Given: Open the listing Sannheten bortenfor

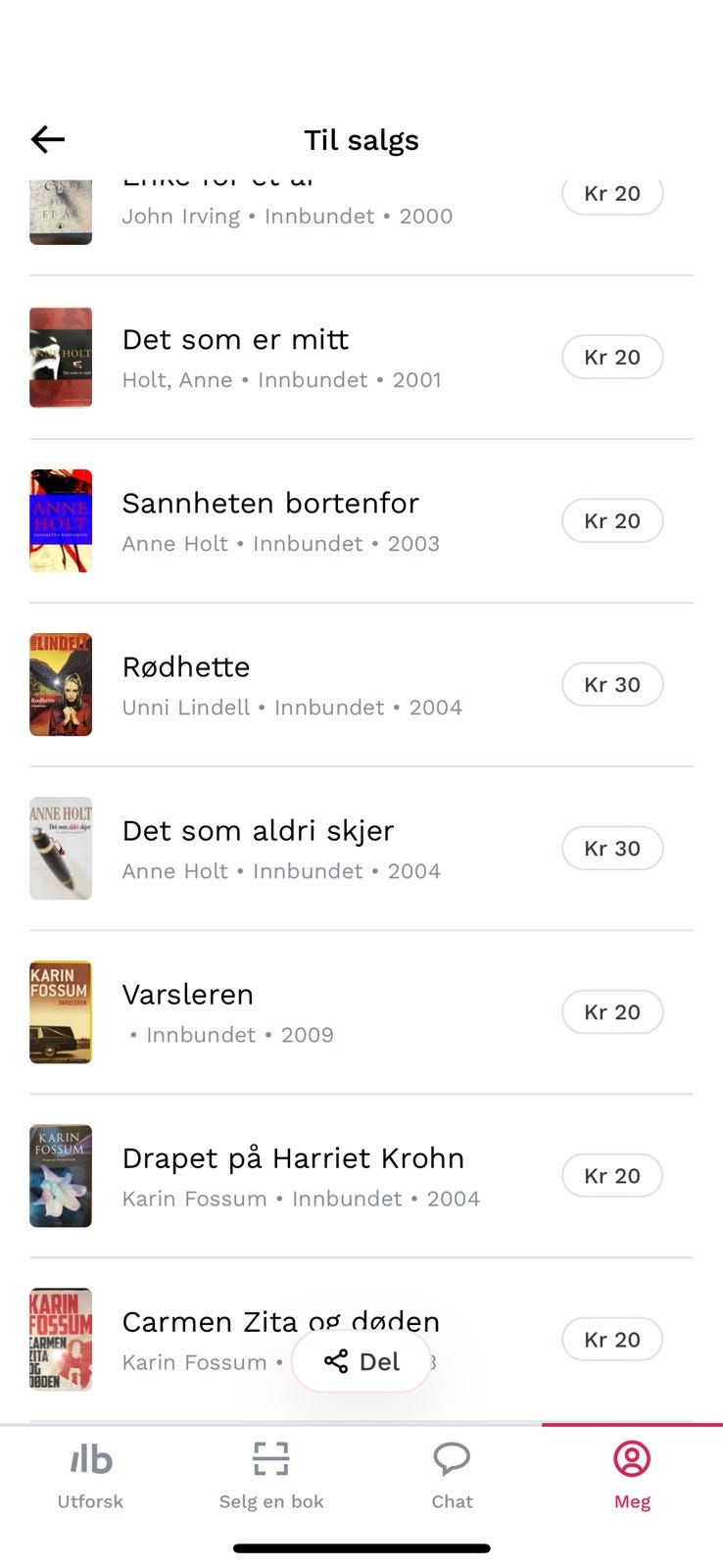Looking at the screenshot, I should point(270,503).
